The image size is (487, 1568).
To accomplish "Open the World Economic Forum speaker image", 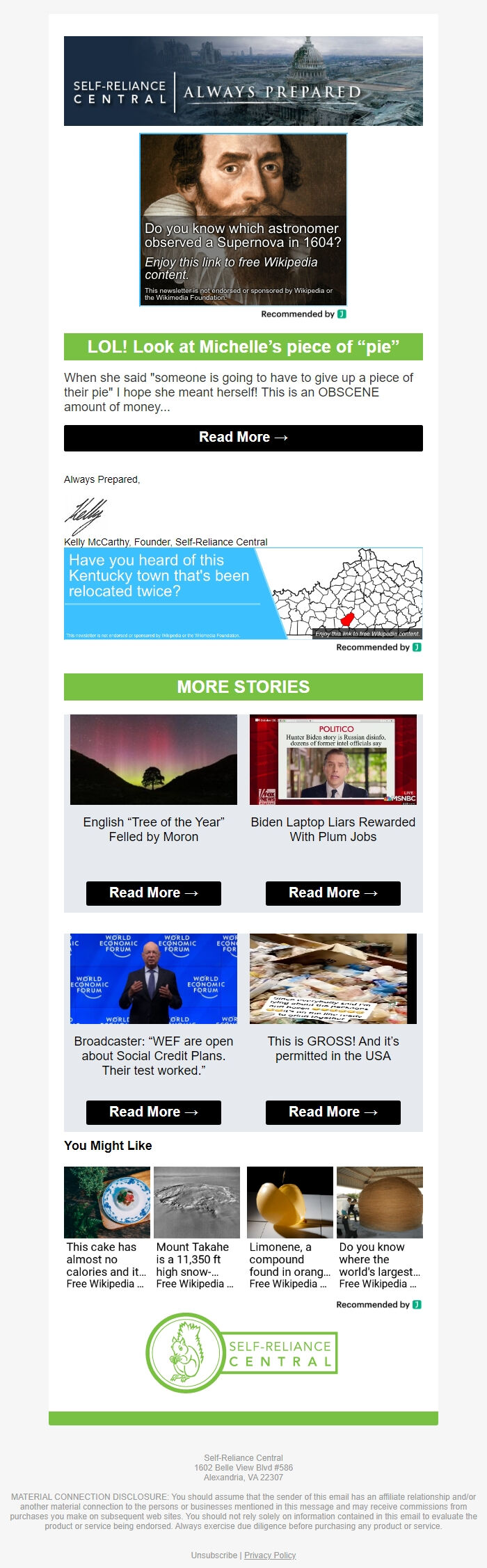I will 153,979.
